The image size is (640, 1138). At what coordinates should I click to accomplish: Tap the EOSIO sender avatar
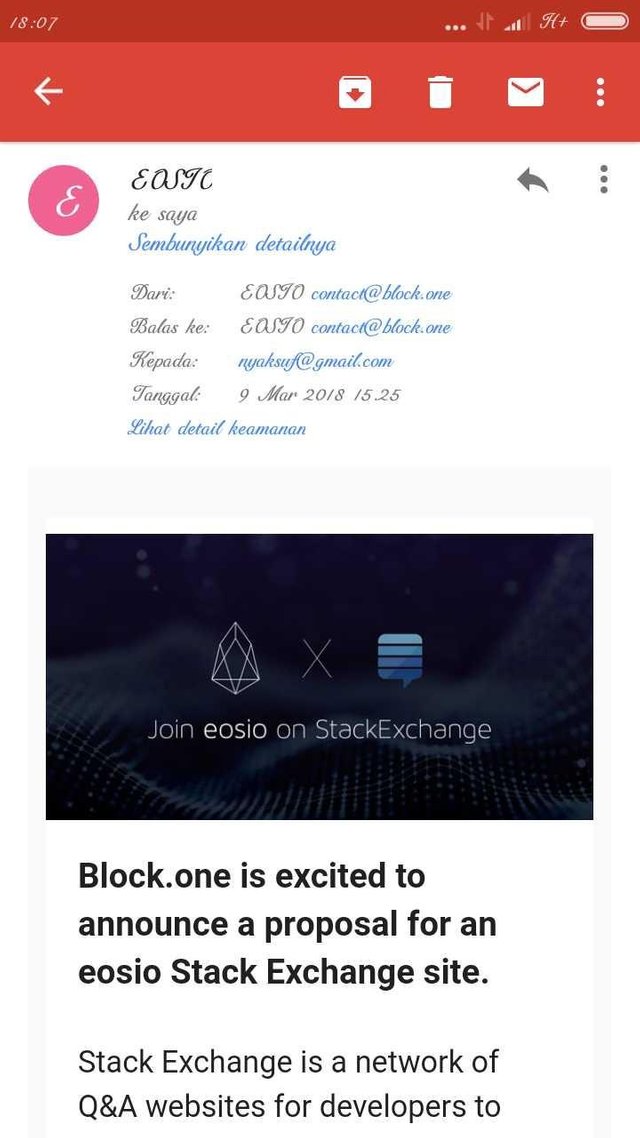(x=65, y=201)
